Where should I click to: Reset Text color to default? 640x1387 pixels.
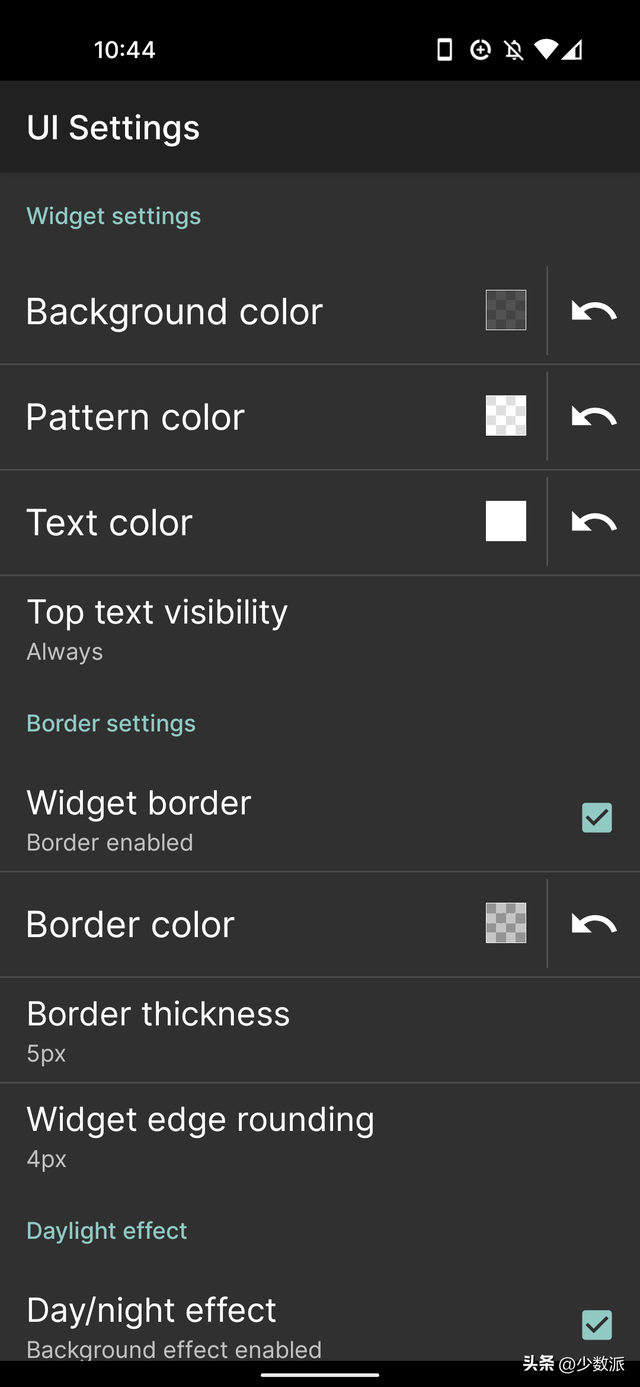pos(594,521)
